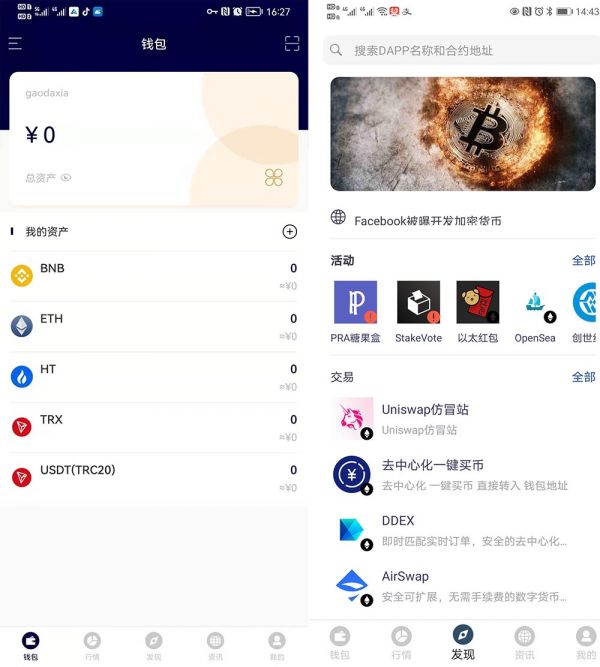View all items in 交易 section
Image resolution: width=600 pixels, height=667 pixels.
583,377
